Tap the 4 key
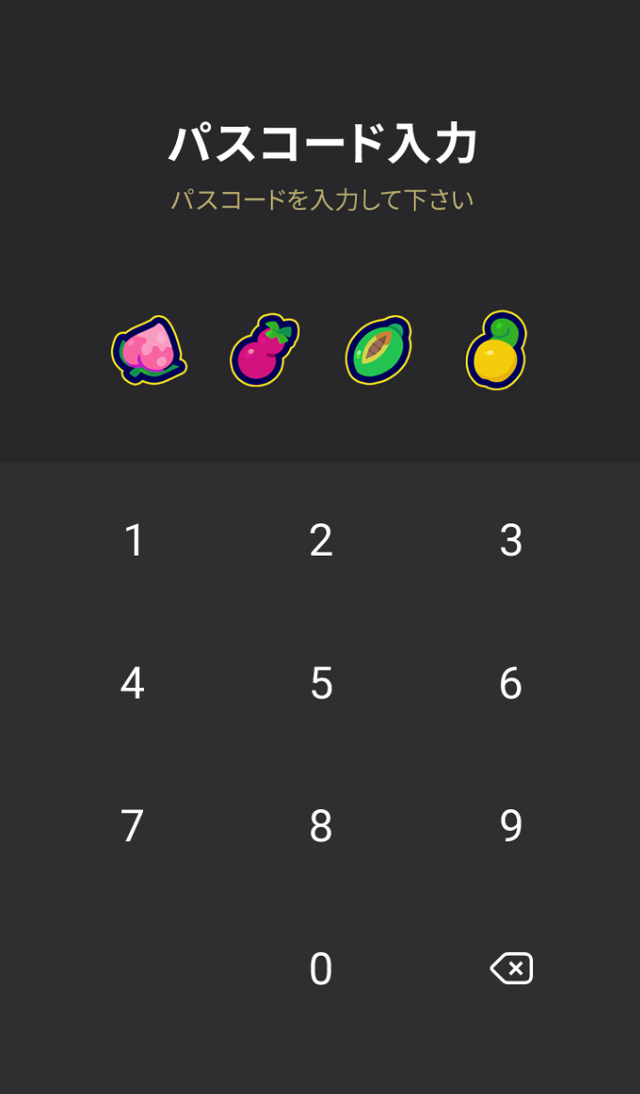Image resolution: width=640 pixels, height=1094 pixels. (133, 684)
